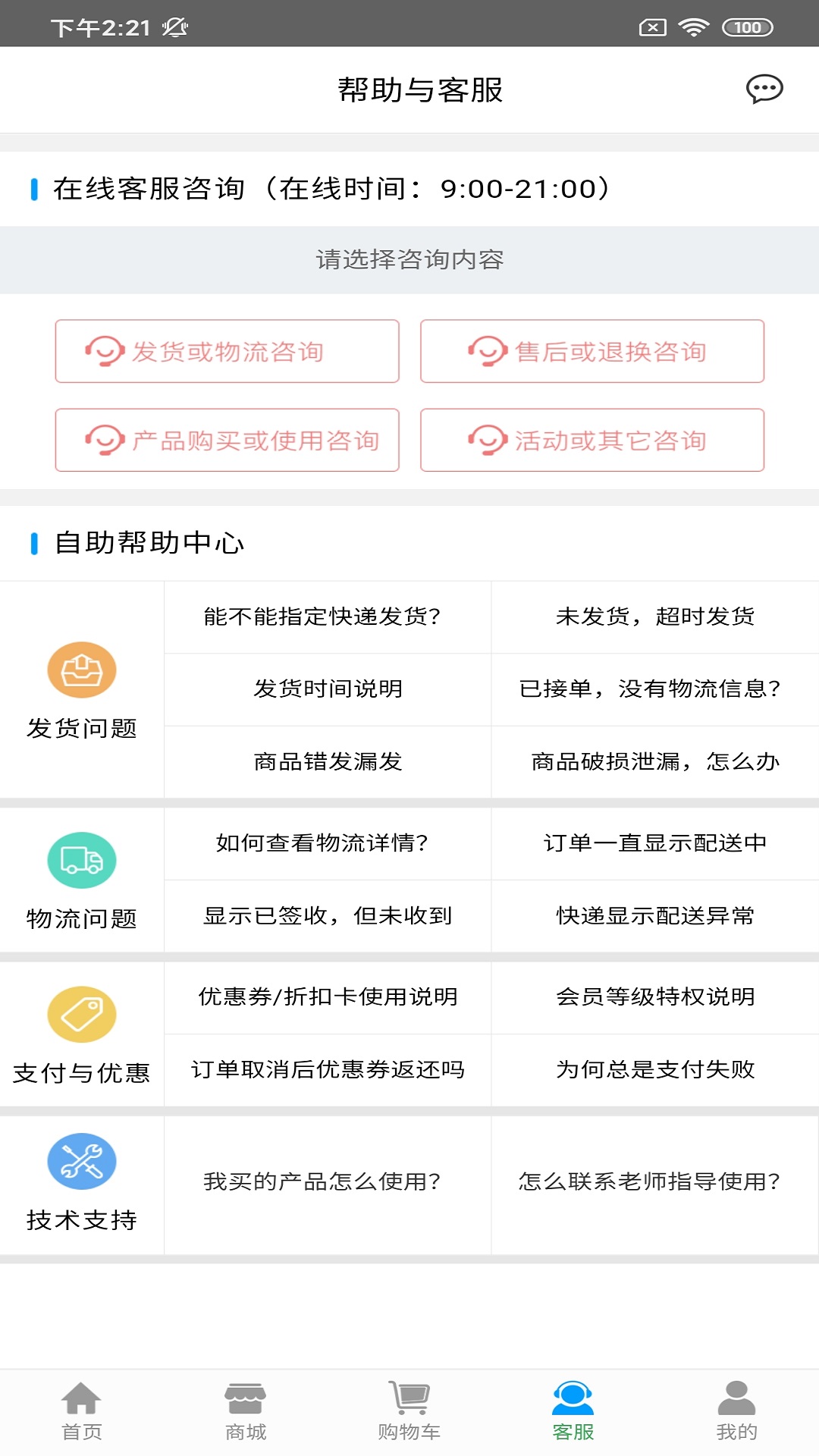Viewport: 819px width, 1456px height.
Task: Open 如何查看物流详情? question
Action: tap(328, 843)
